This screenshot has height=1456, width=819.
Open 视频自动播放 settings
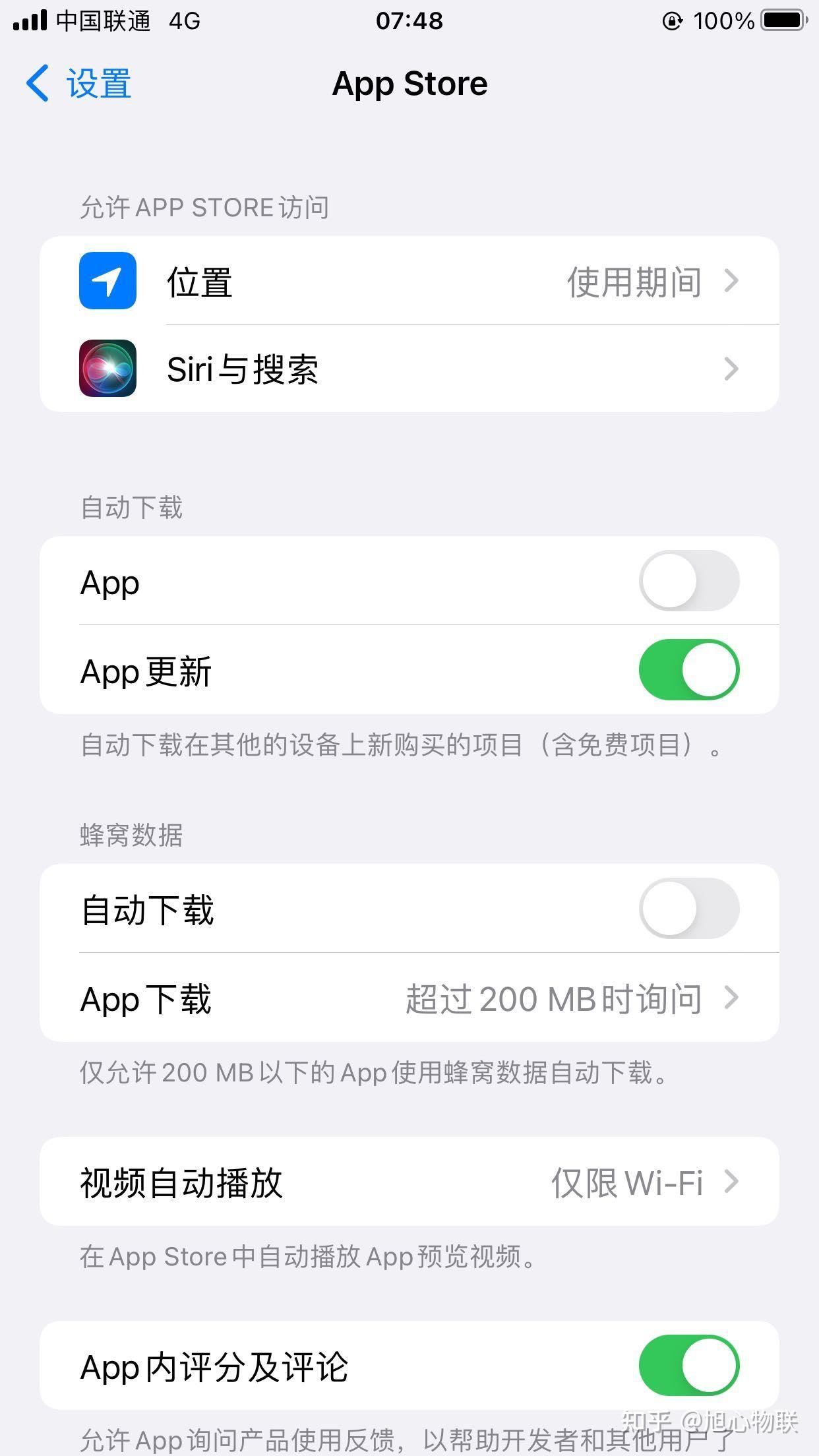tap(409, 1182)
